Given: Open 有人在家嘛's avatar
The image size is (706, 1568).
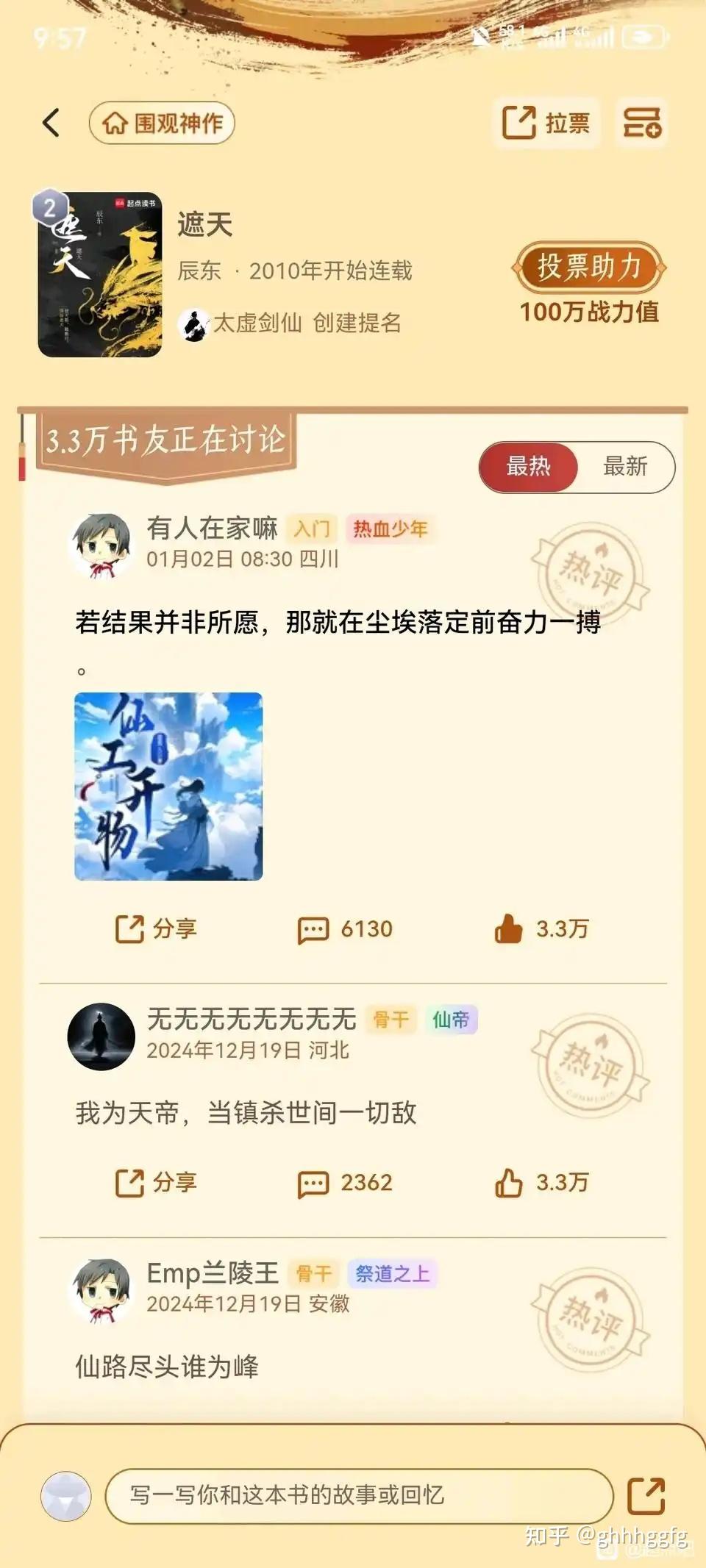Looking at the screenshot, I should [x=101, y=545].
